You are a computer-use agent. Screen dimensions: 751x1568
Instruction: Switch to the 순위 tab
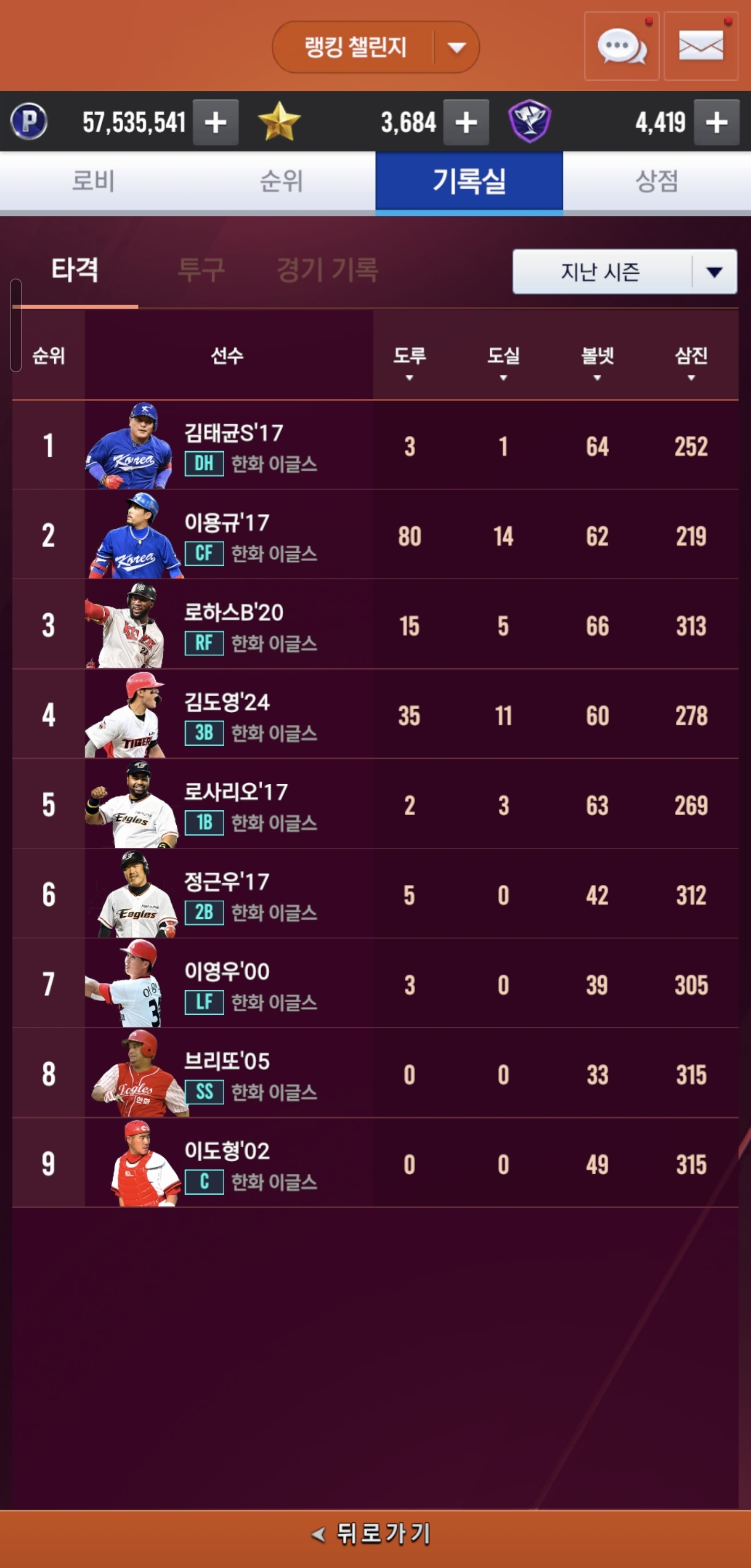point(281,181)
